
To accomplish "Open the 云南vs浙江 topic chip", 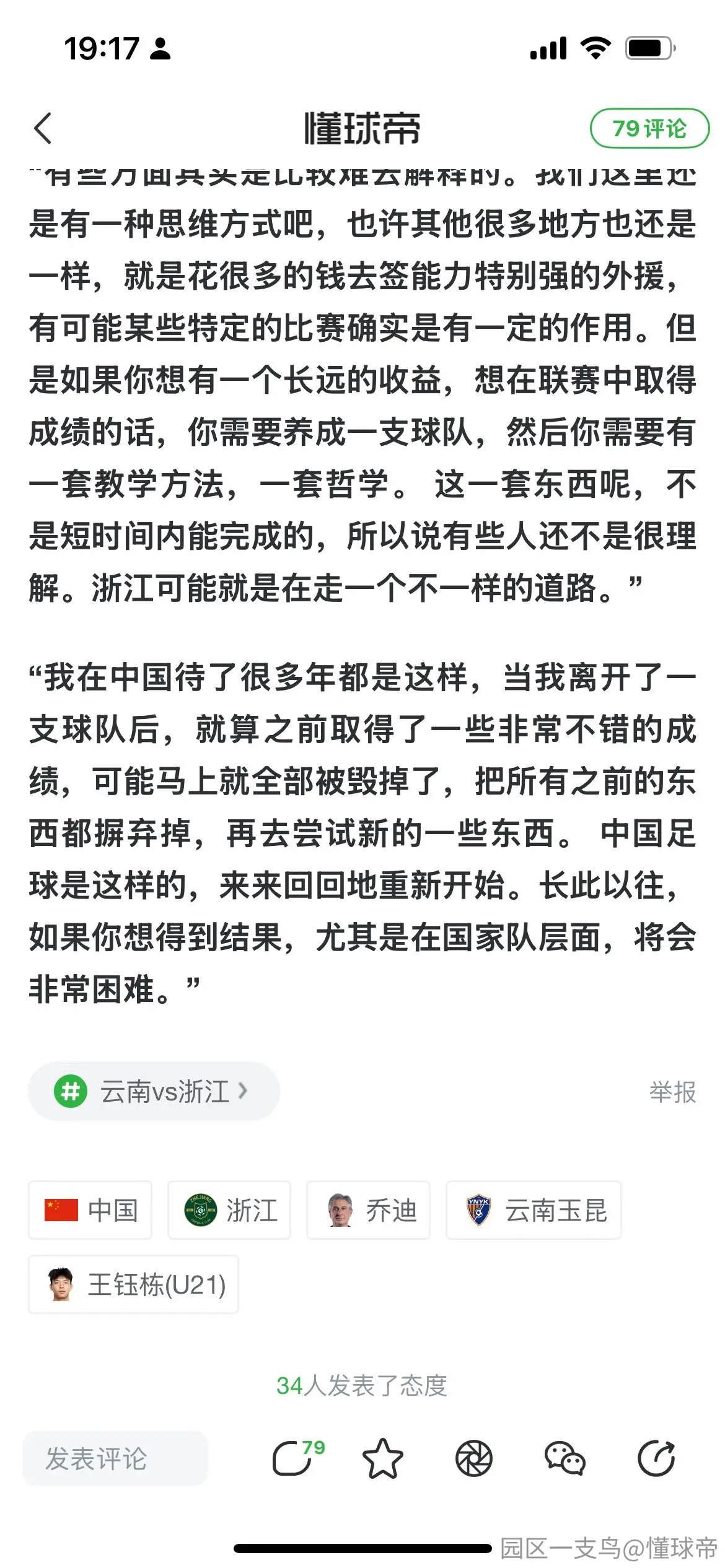I will pos(154,1091).
